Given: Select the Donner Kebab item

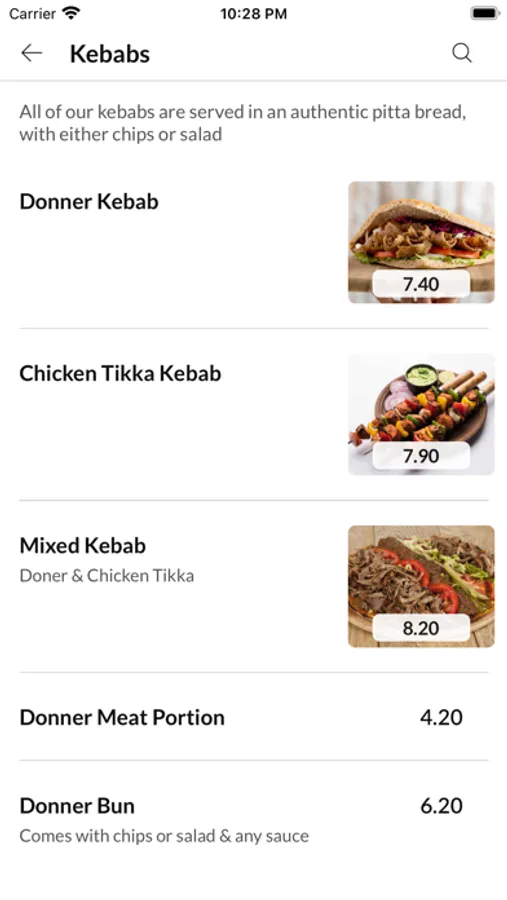Looking at the screenshot, I should pos(253,242).
